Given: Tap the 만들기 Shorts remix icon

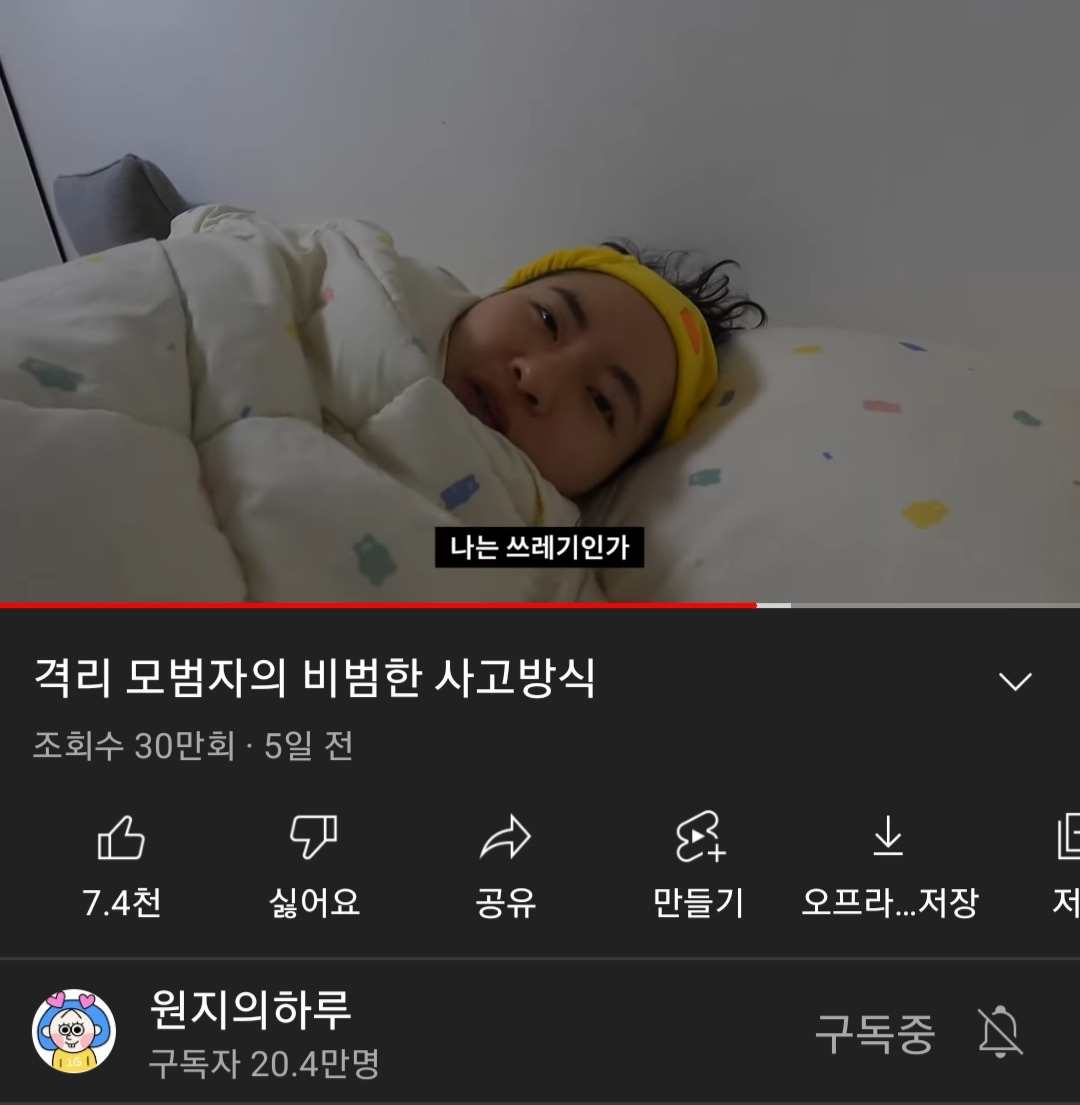Looking at the screenshot, I should click(698, 860).
